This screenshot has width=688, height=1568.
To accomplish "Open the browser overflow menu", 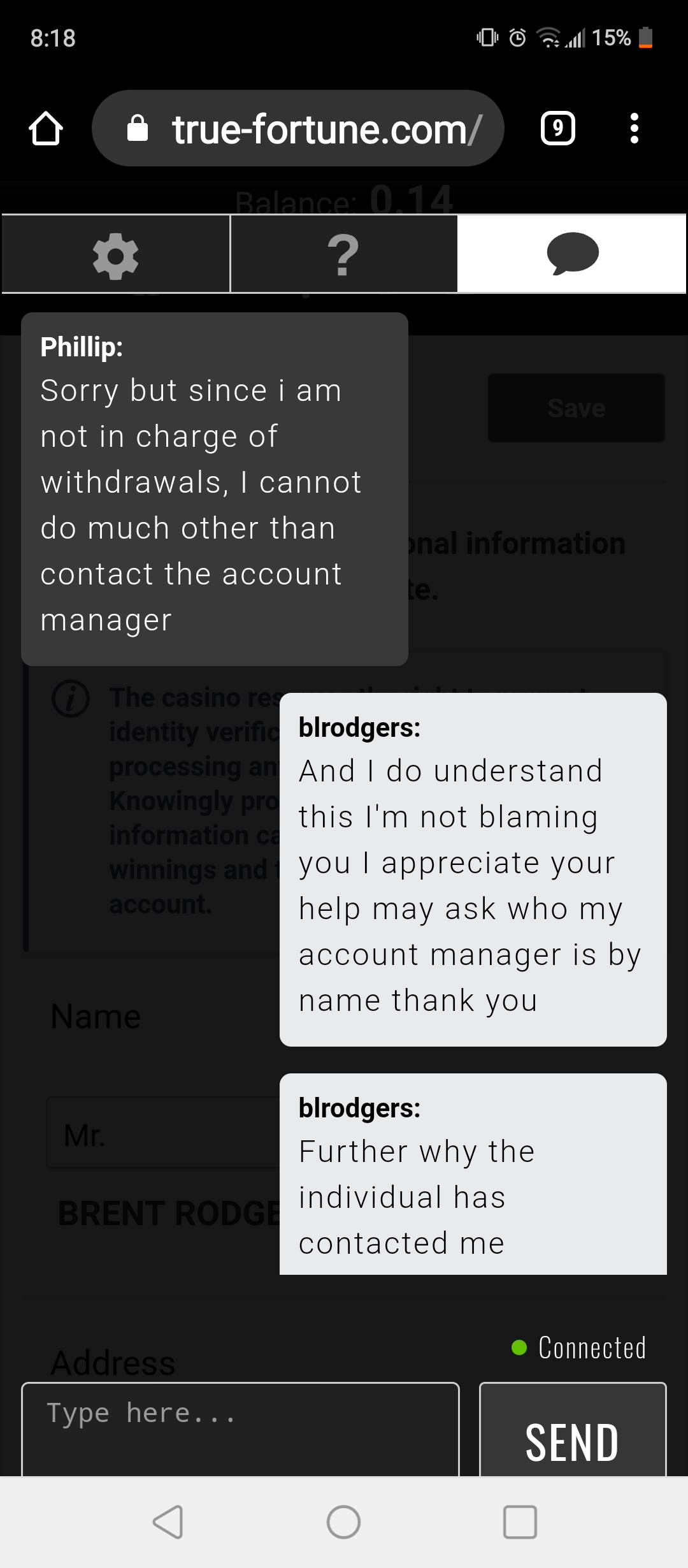I will (x=634, y=129).
